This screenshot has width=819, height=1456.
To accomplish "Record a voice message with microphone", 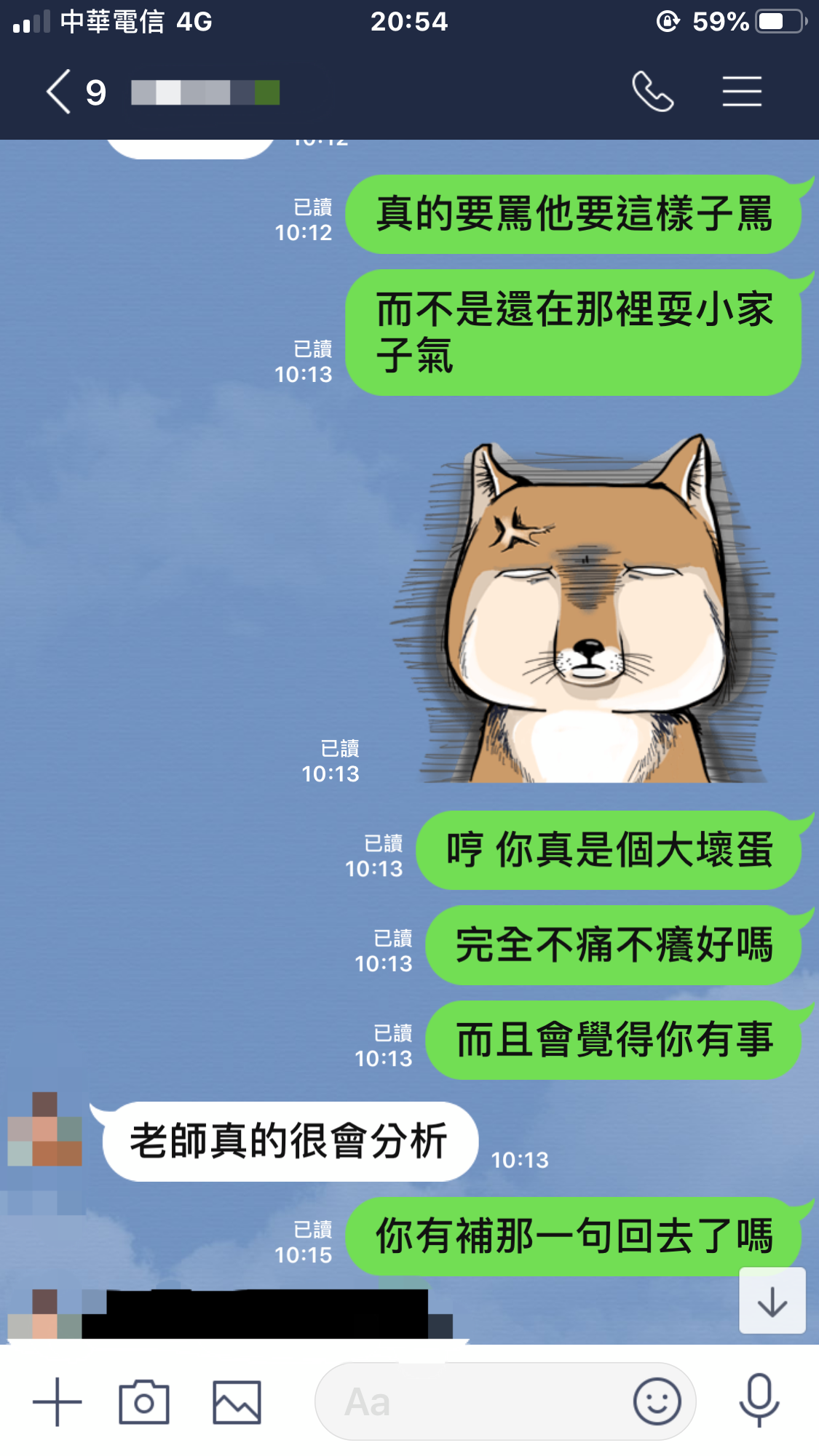I will point(759,1400).
